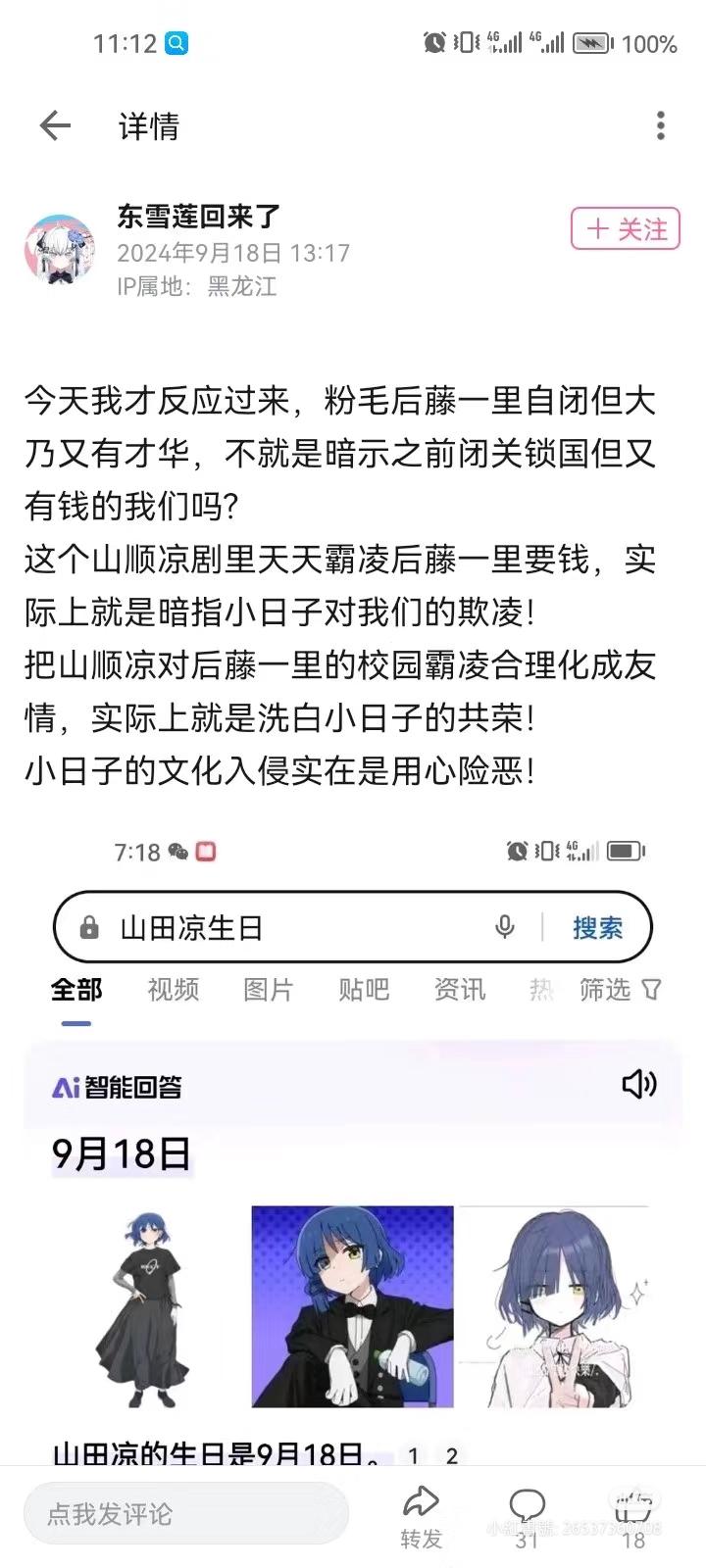
Task: Like the post with thumbs-up icon
Action: click(x=634, y=1517)
